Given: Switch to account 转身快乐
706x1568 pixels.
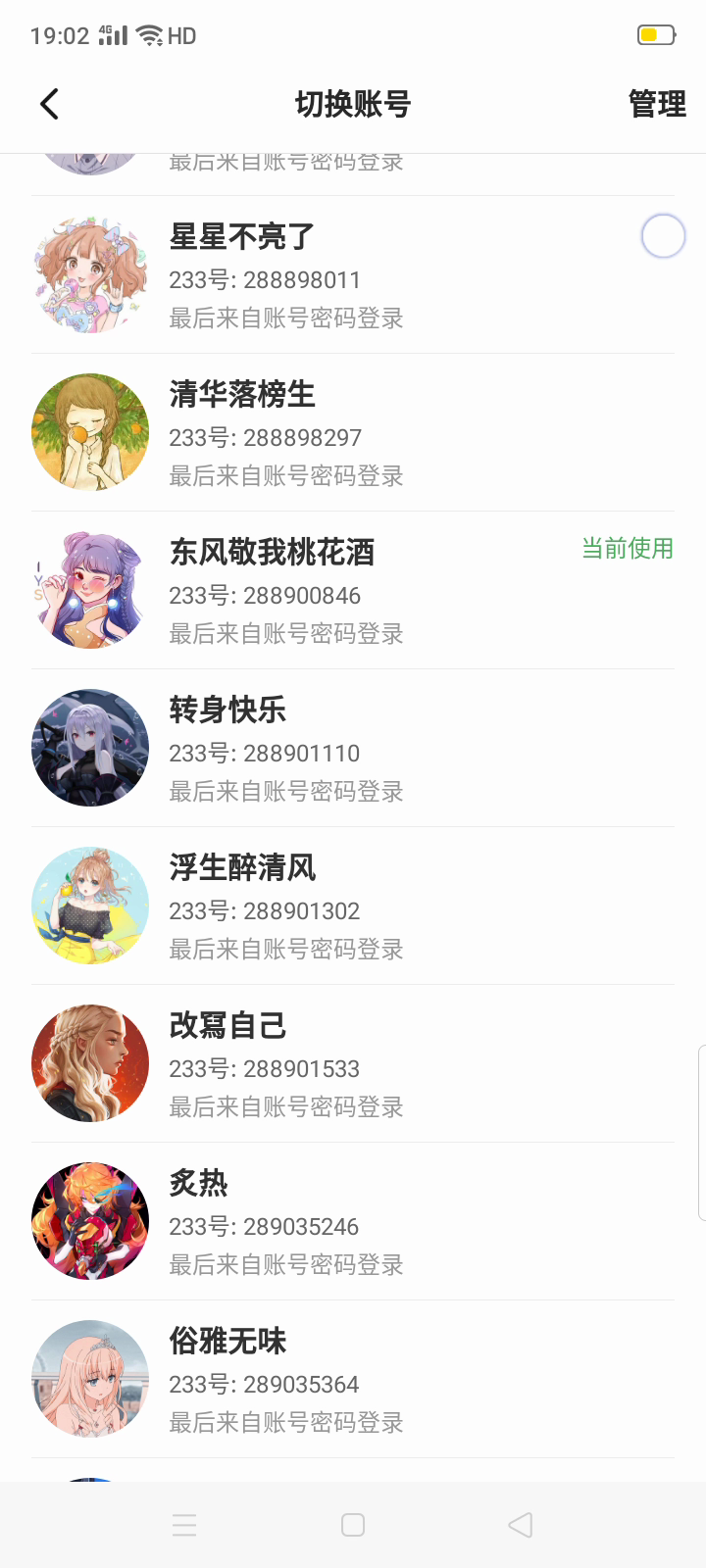Looking at the screenshot, I should pos(353,749).
